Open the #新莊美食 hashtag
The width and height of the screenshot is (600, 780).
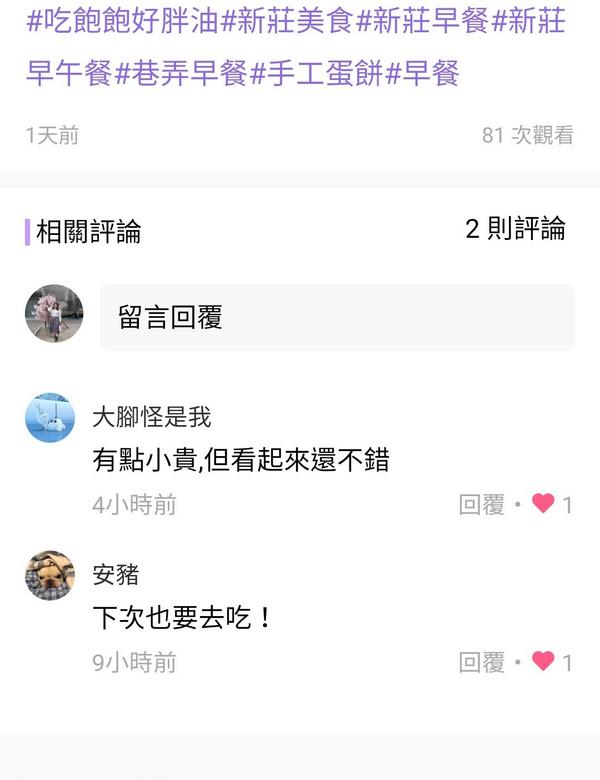(x=287, y=21)
